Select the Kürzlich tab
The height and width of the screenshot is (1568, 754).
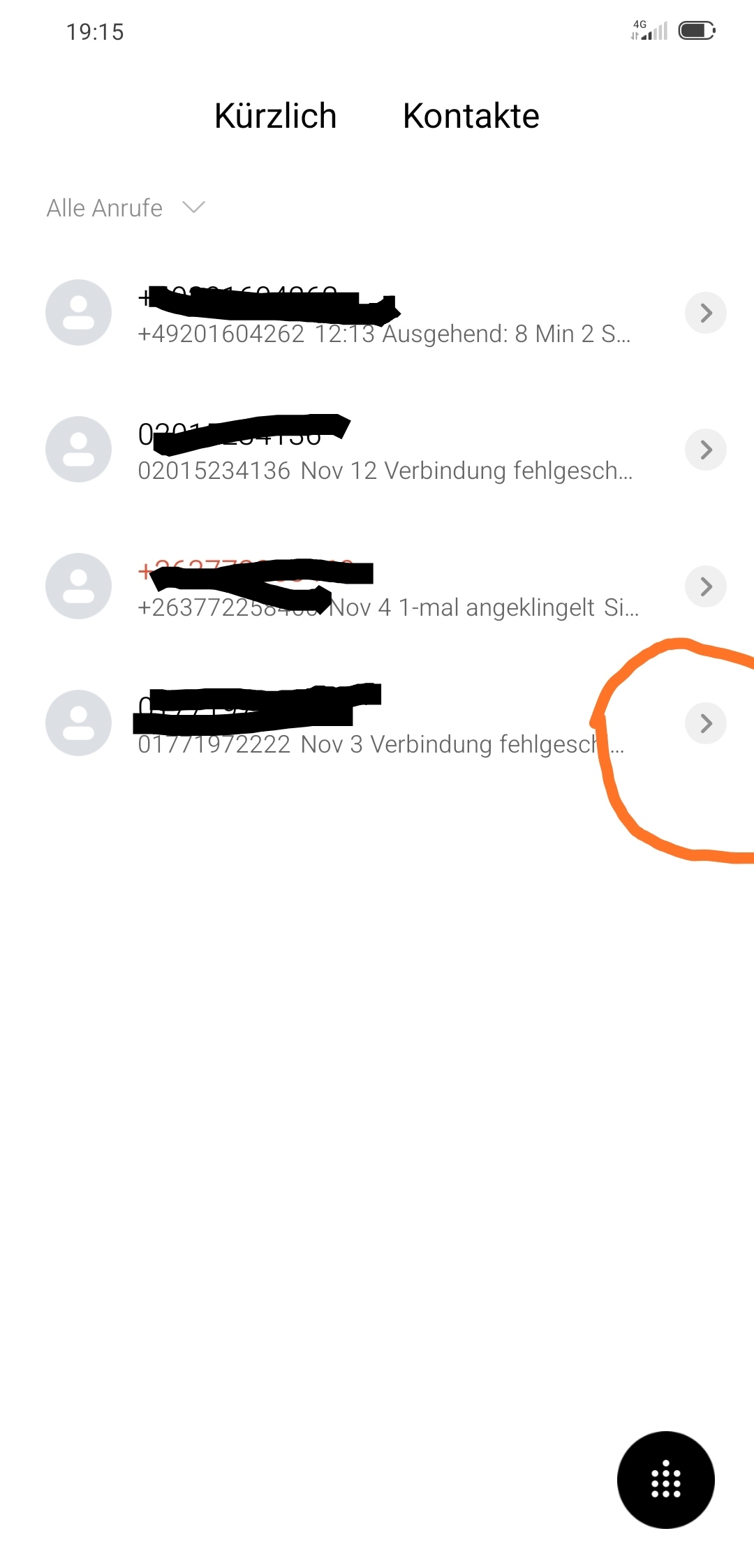click(x=275, y=116)
